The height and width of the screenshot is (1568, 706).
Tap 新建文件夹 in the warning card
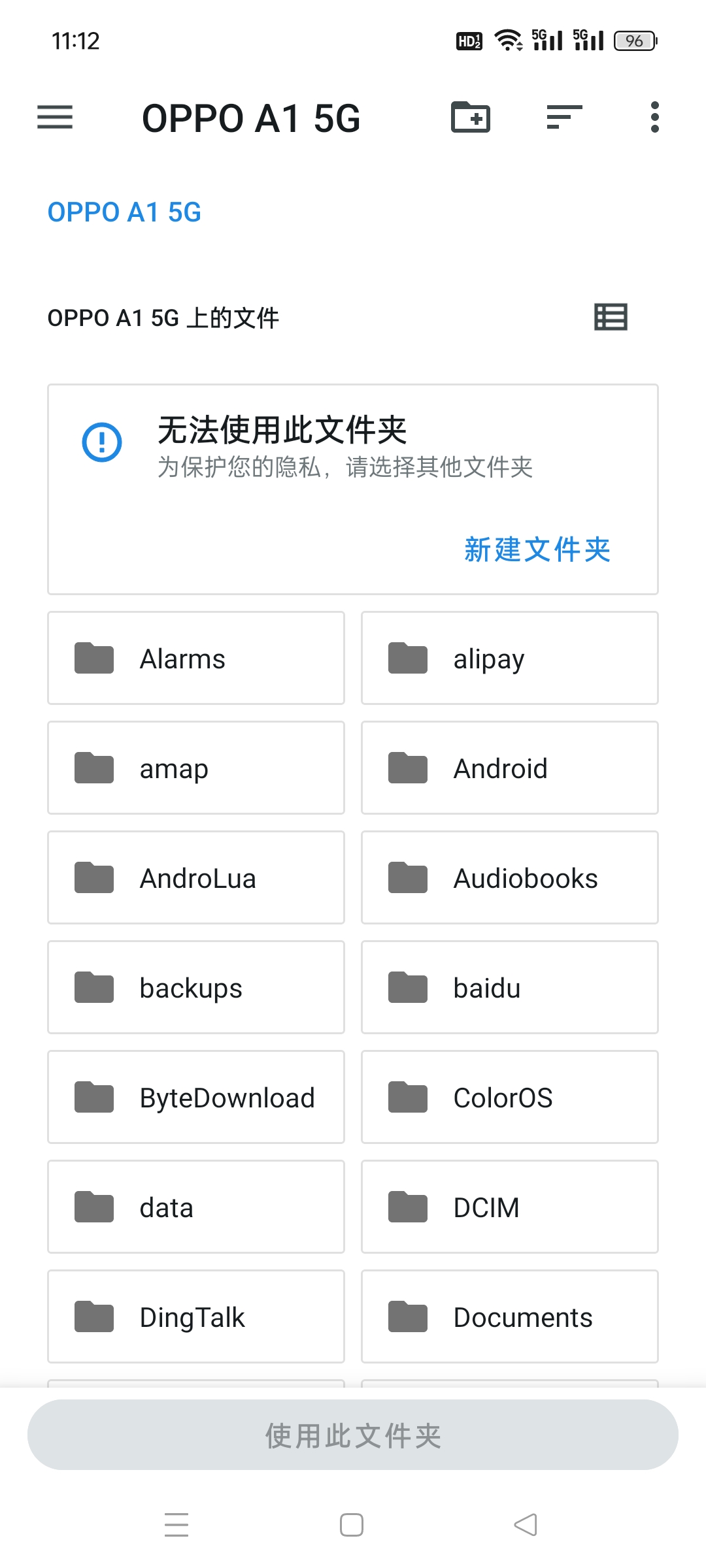click(x=537, y=549)
